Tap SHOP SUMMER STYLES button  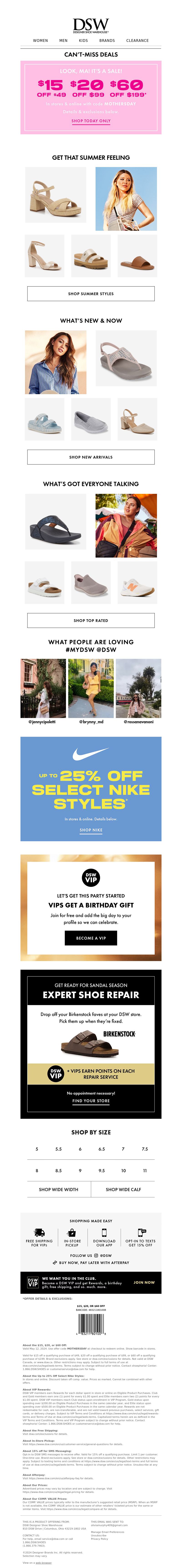(x=91, y=293)
